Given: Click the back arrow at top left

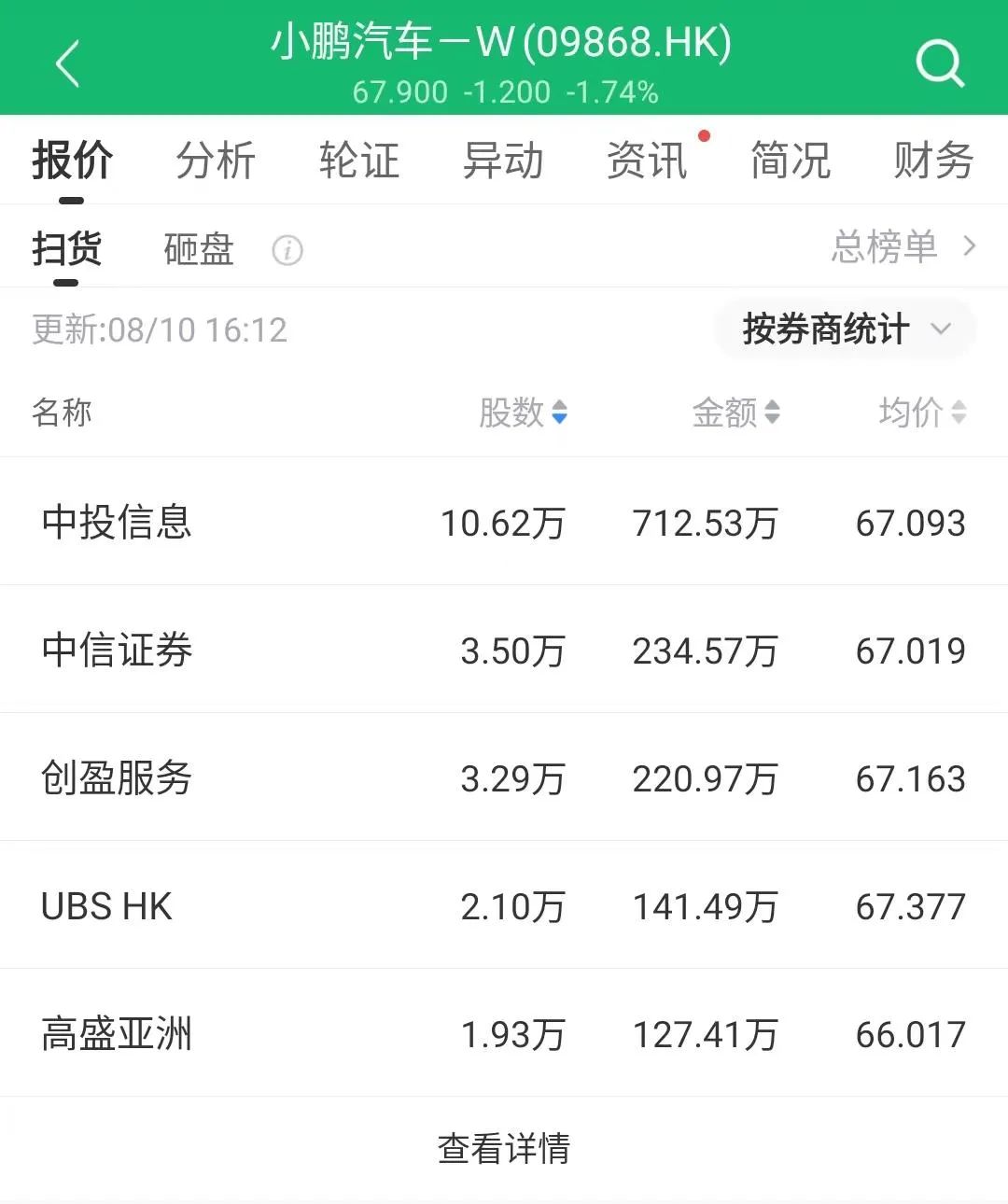Looking at the screenshot, I should click(x=67, y=61).
